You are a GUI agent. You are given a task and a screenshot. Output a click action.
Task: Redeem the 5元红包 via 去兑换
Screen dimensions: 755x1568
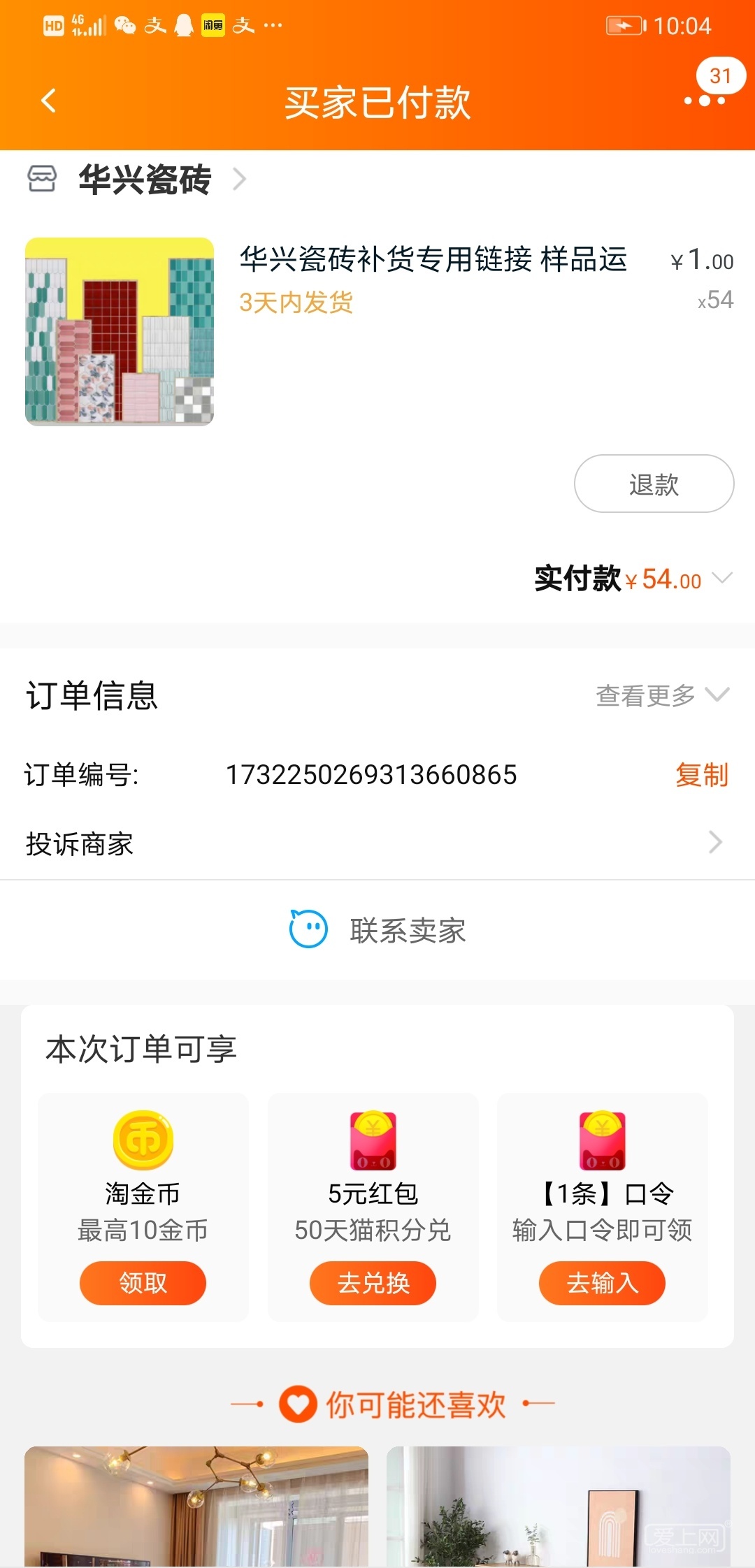pos(373,1283)
